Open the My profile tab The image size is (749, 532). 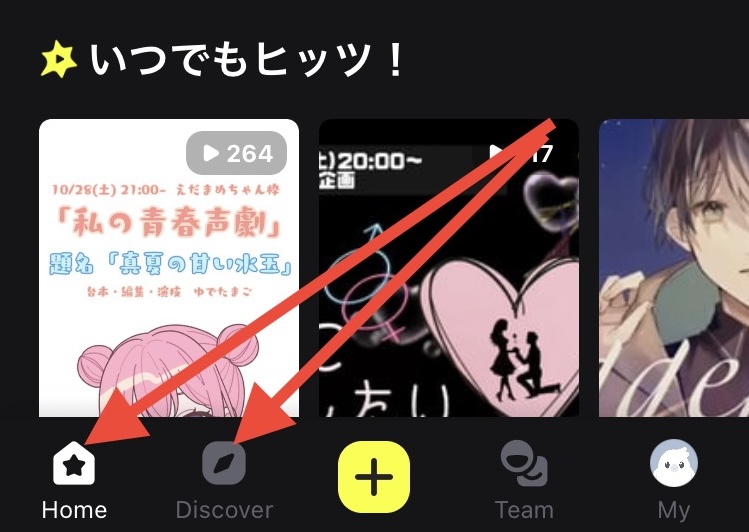coord(673,482)
